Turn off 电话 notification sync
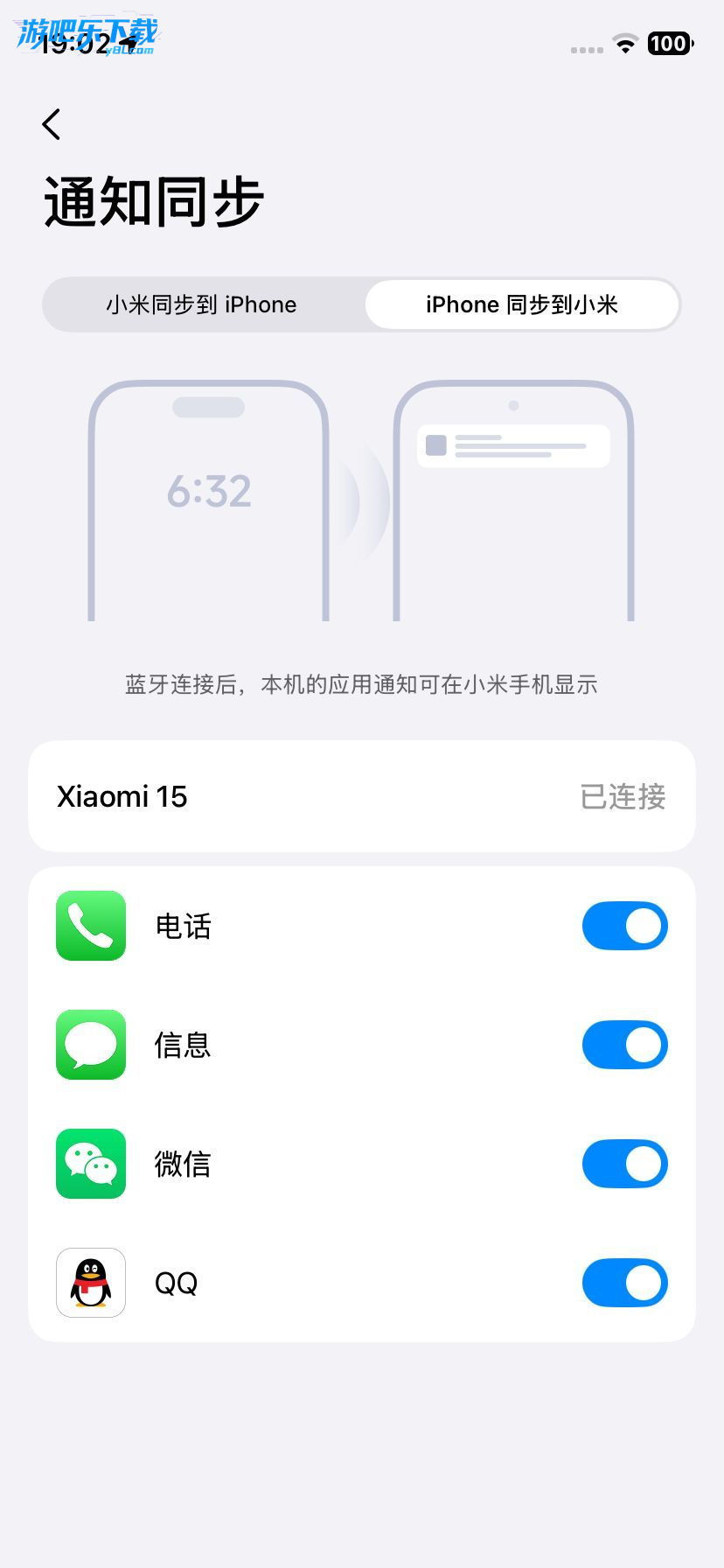Viewport: 724px width, 1568px height. pyautogui.click(x=624, y=926)
